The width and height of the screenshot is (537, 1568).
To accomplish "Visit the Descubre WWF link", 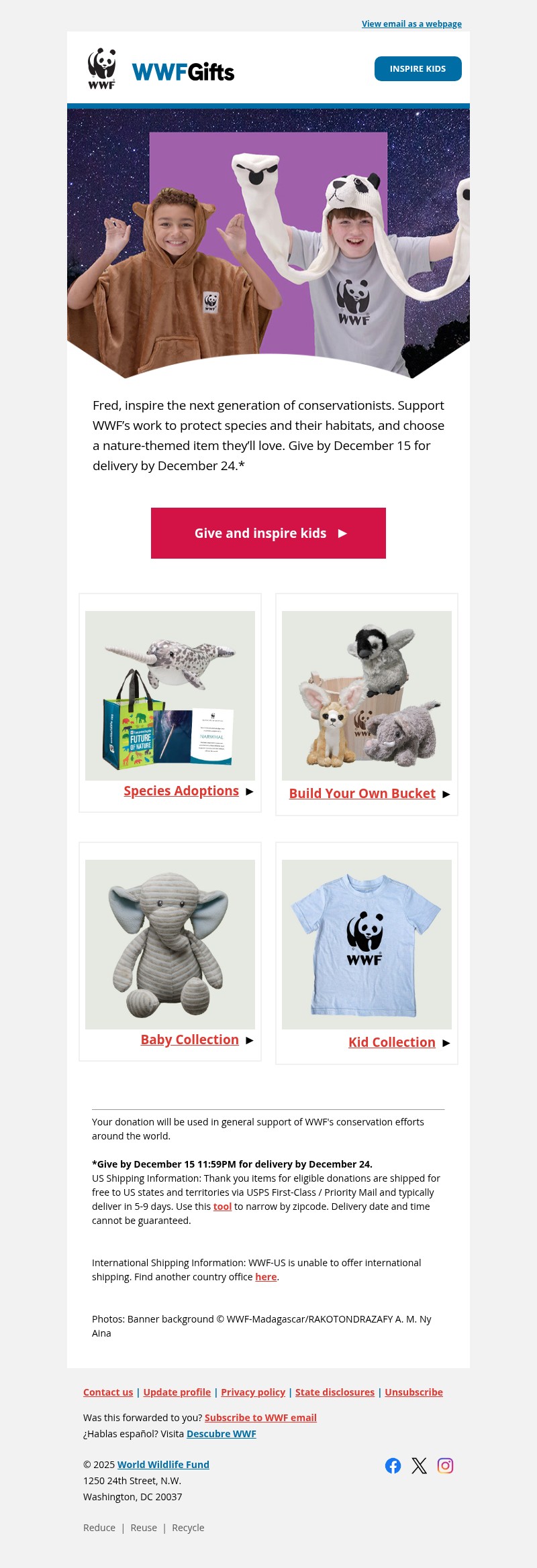I will (x=221, y=1434).
